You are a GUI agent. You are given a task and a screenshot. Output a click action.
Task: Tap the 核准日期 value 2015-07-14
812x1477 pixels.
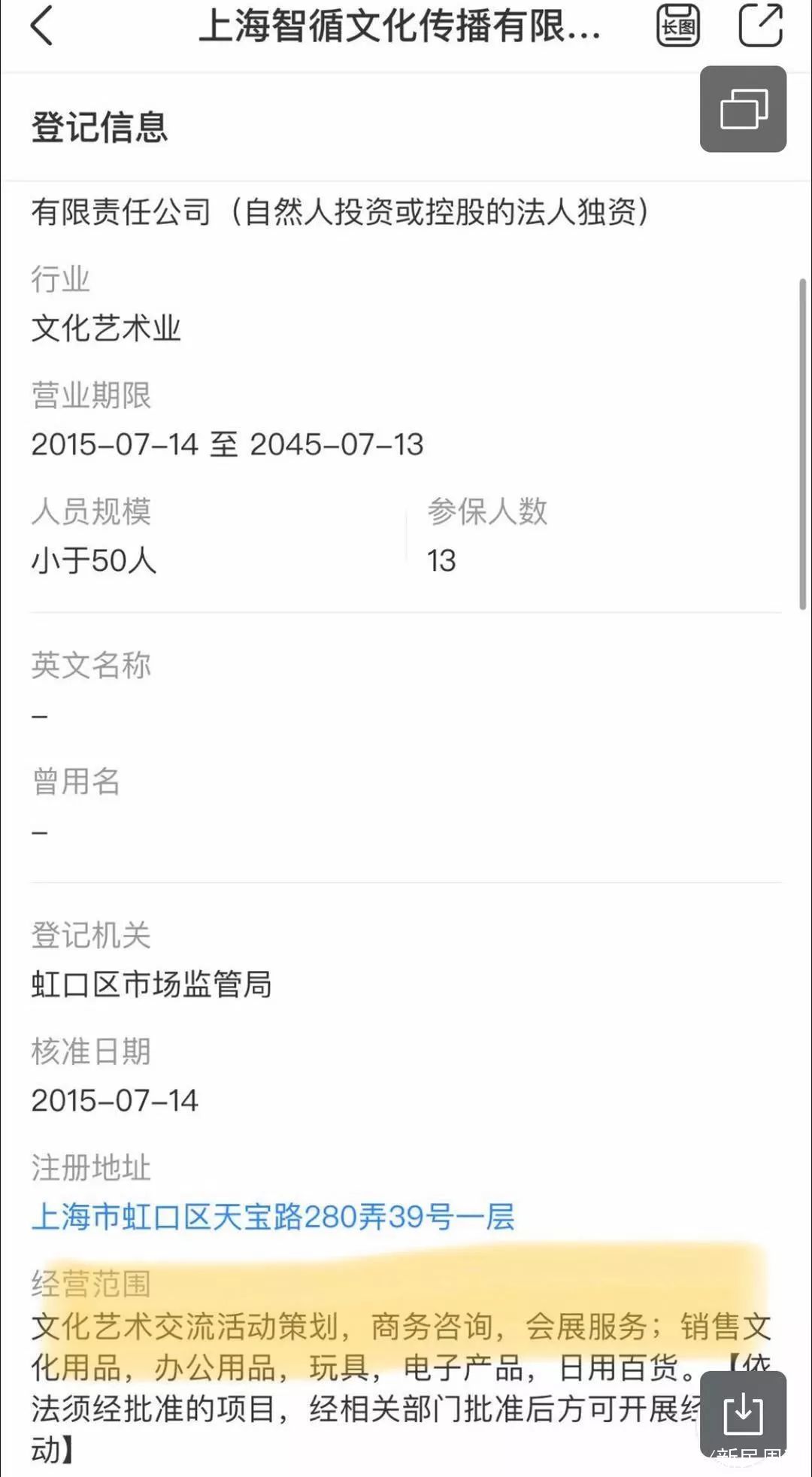point(114,1099)
